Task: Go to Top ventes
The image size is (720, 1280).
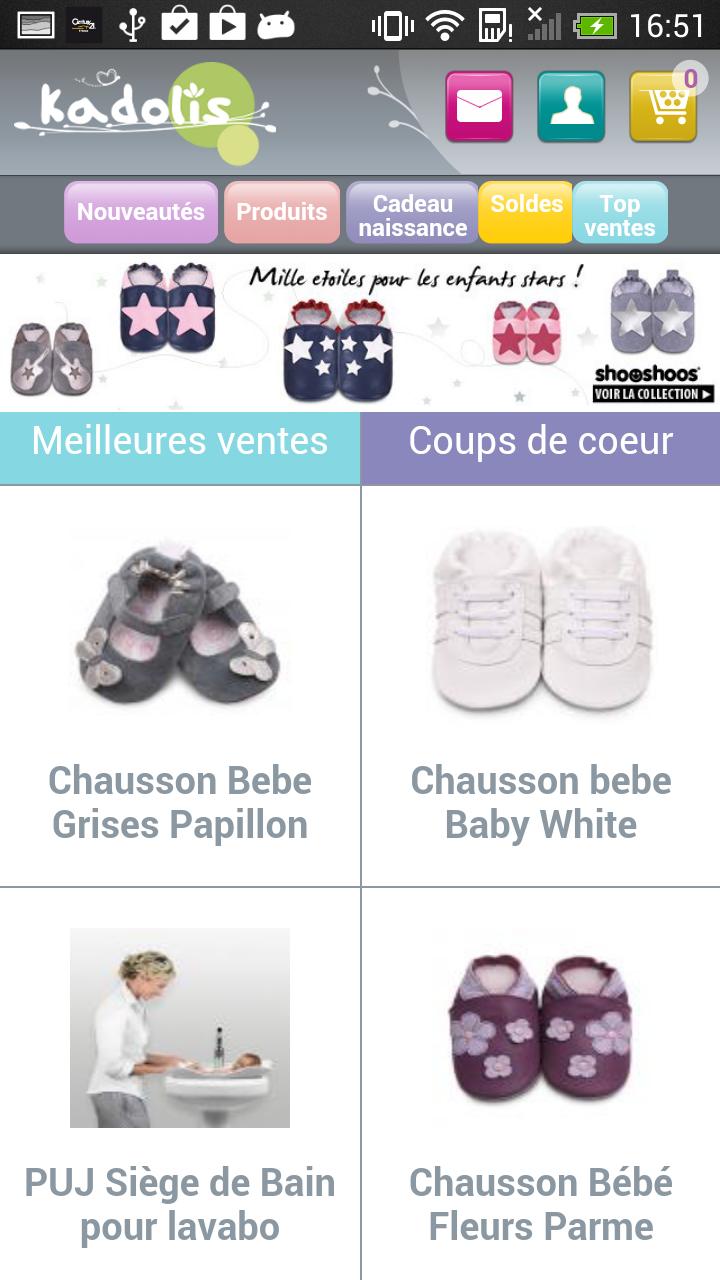Action: click(x=619, y=215)
